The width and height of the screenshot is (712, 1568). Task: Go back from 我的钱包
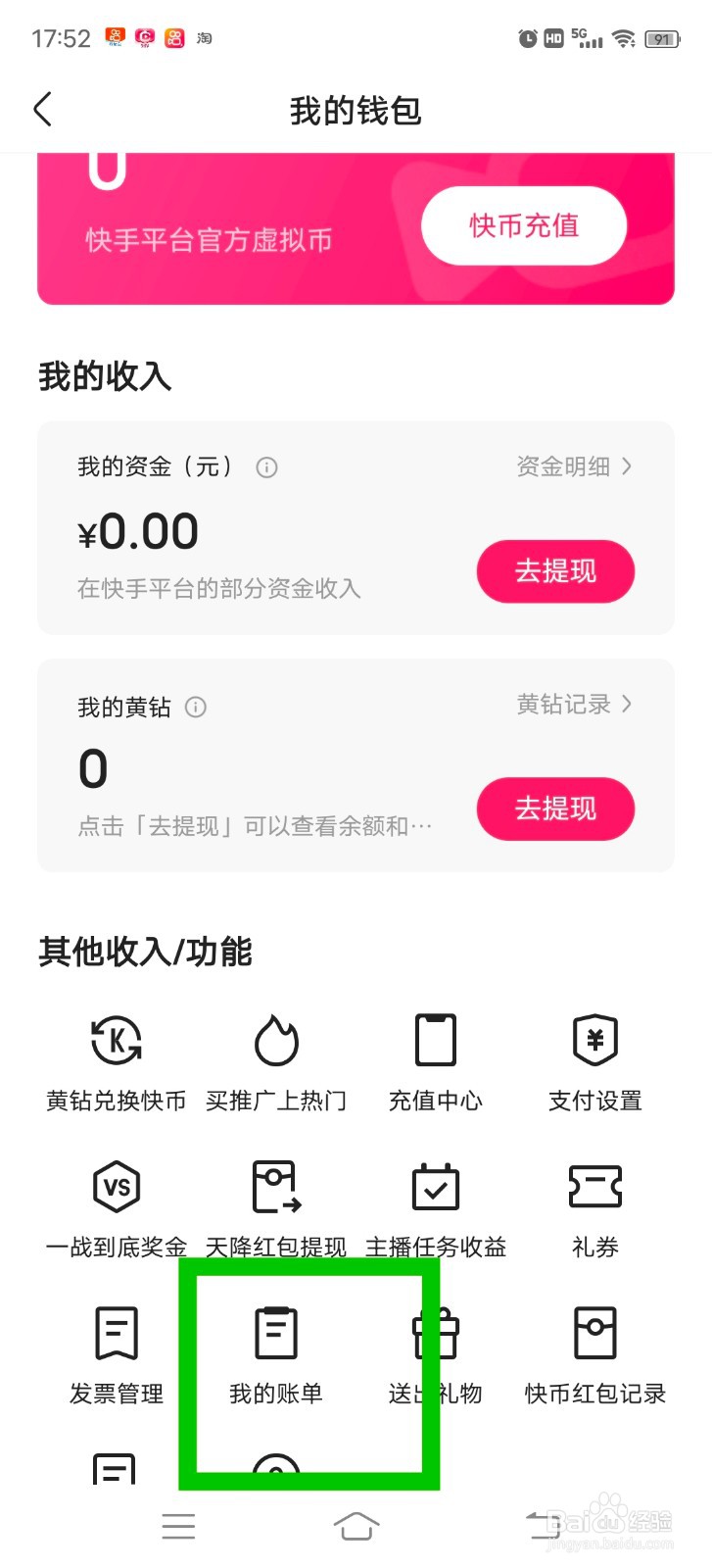click(43, 110)
